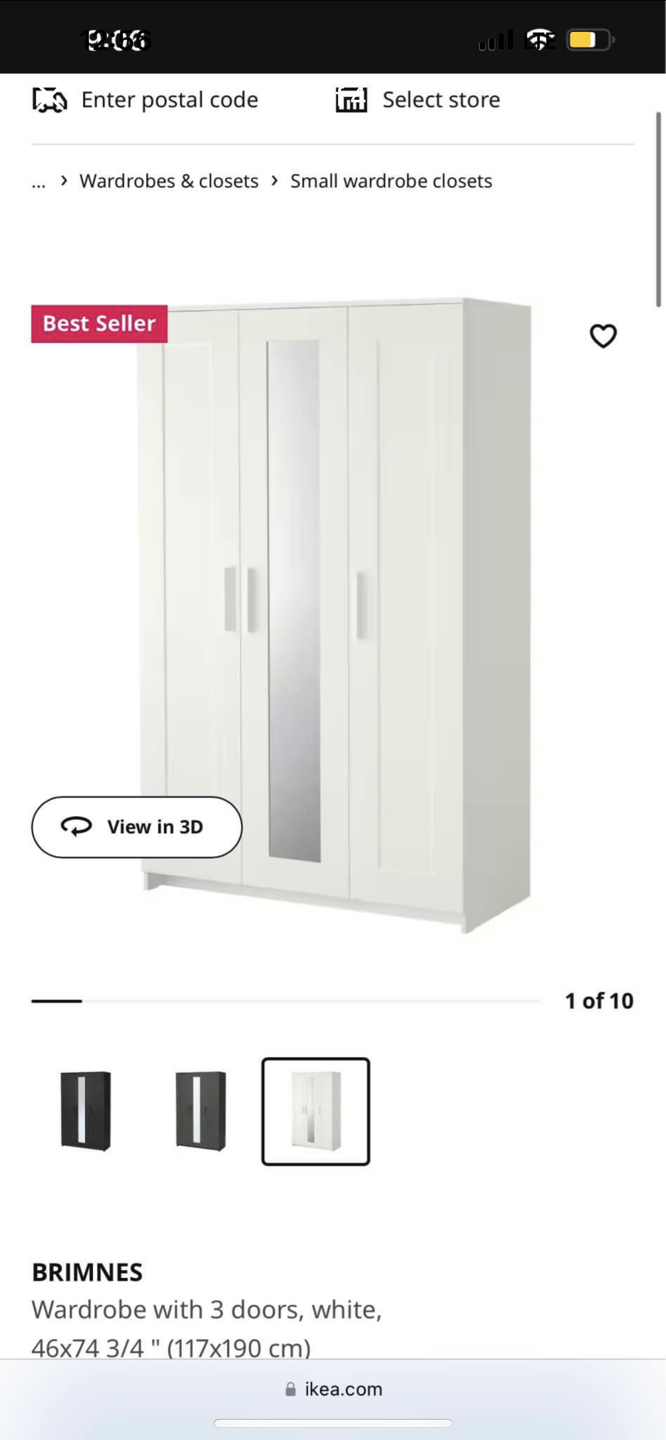Select the first black wardrobe thumbnail
This screenshot has width=666, height=1440.
86,1111
